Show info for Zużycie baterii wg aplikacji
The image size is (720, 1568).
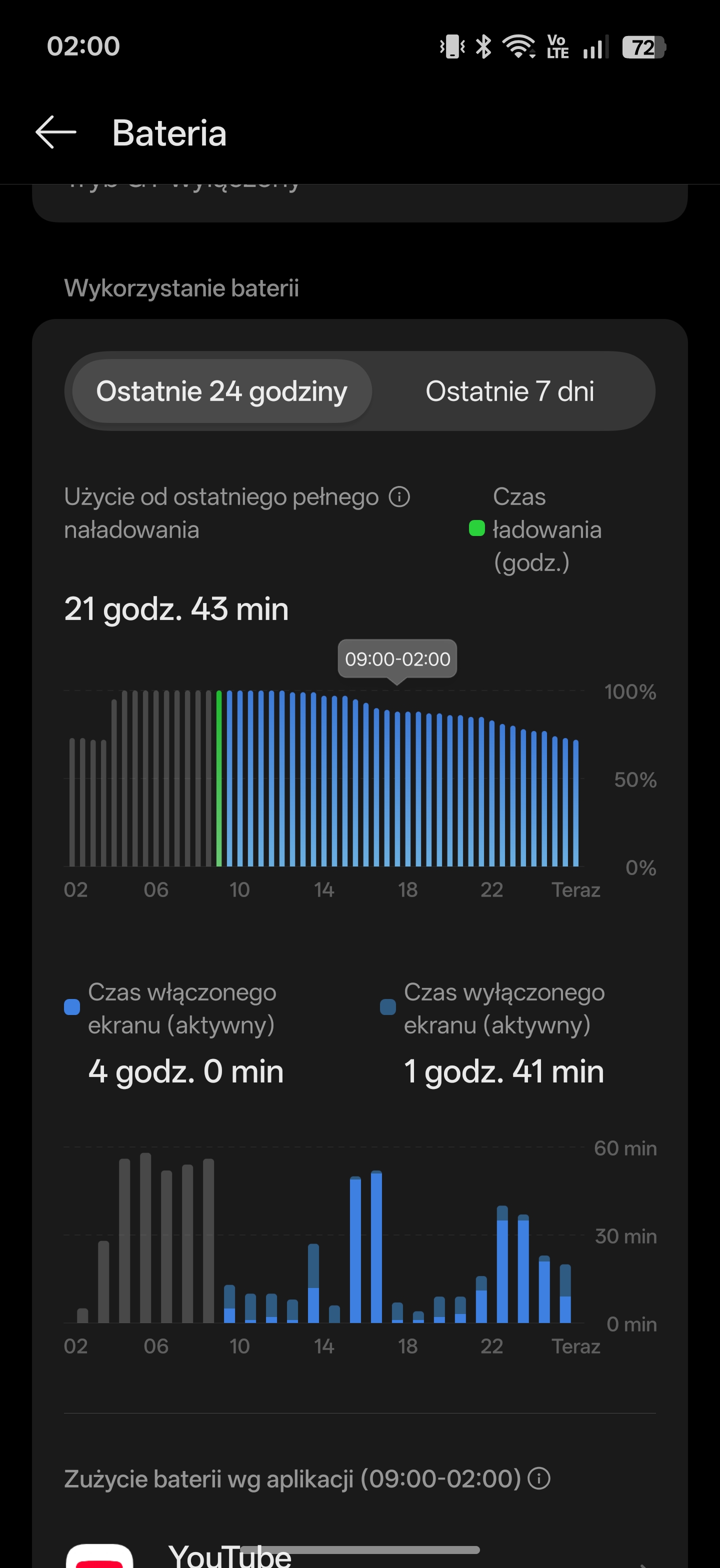pyautogui.click(x=538, y=1478)
